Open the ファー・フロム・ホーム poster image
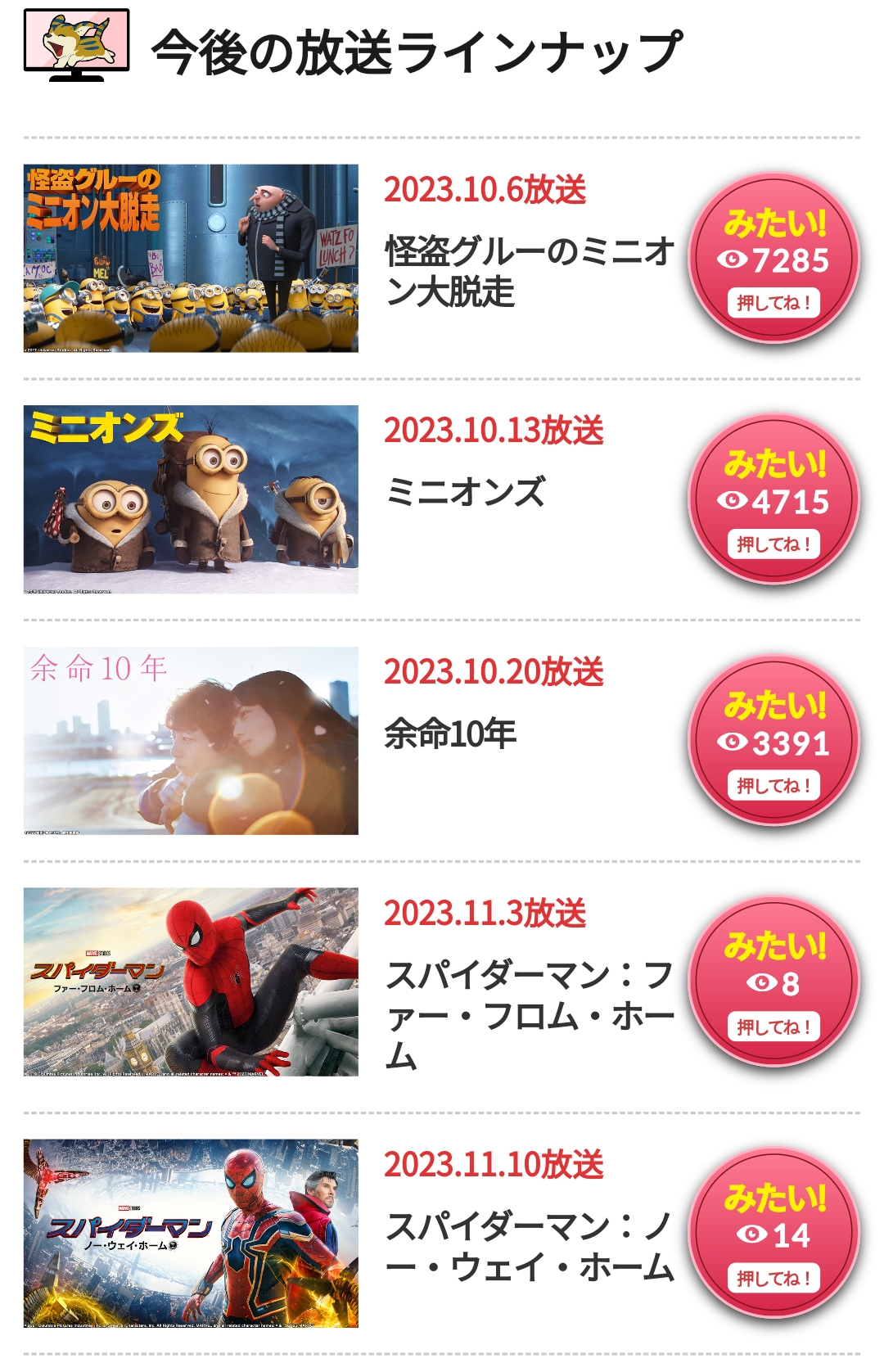This screenshot has width=884, height=1372. pos(191,982)
